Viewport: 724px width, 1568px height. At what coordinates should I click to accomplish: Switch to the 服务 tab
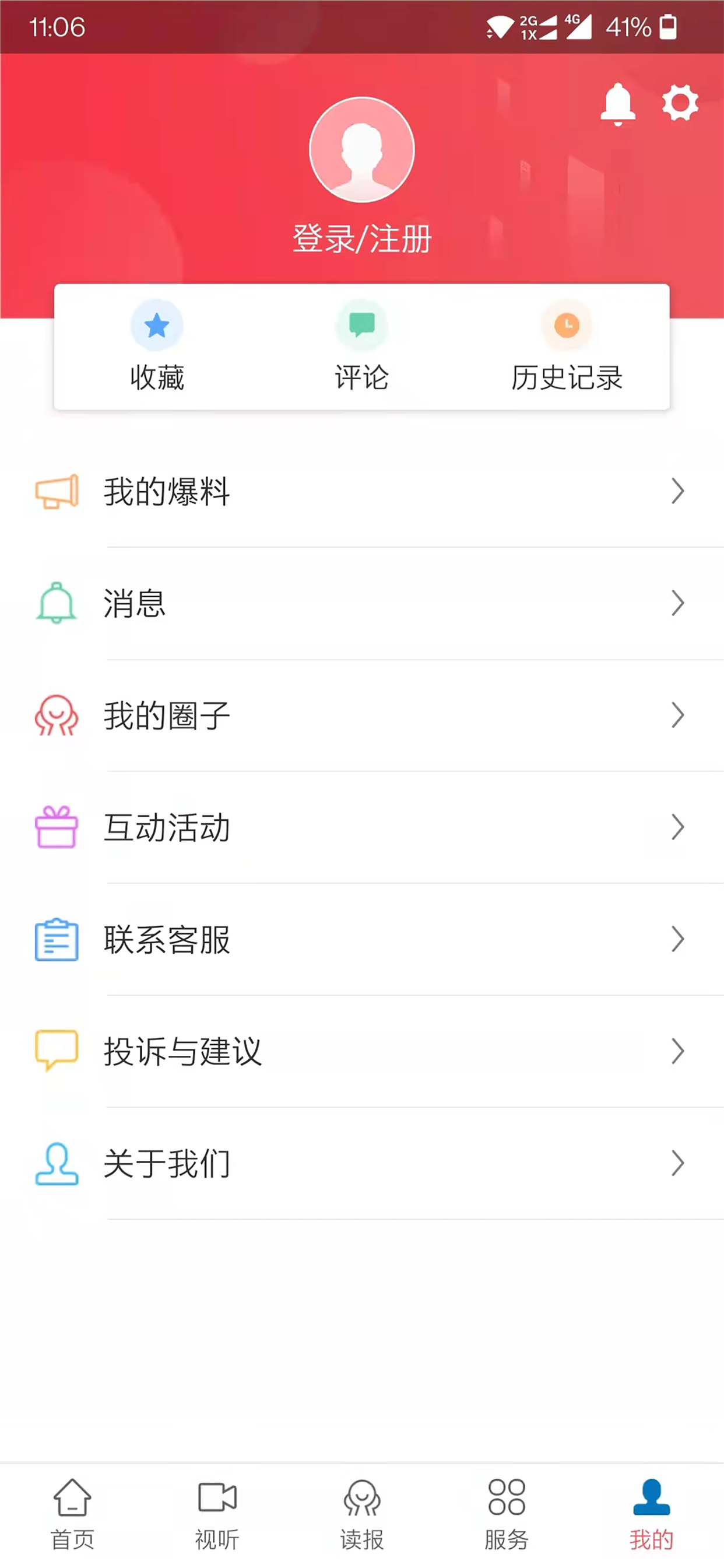[x=507, y=1514]
